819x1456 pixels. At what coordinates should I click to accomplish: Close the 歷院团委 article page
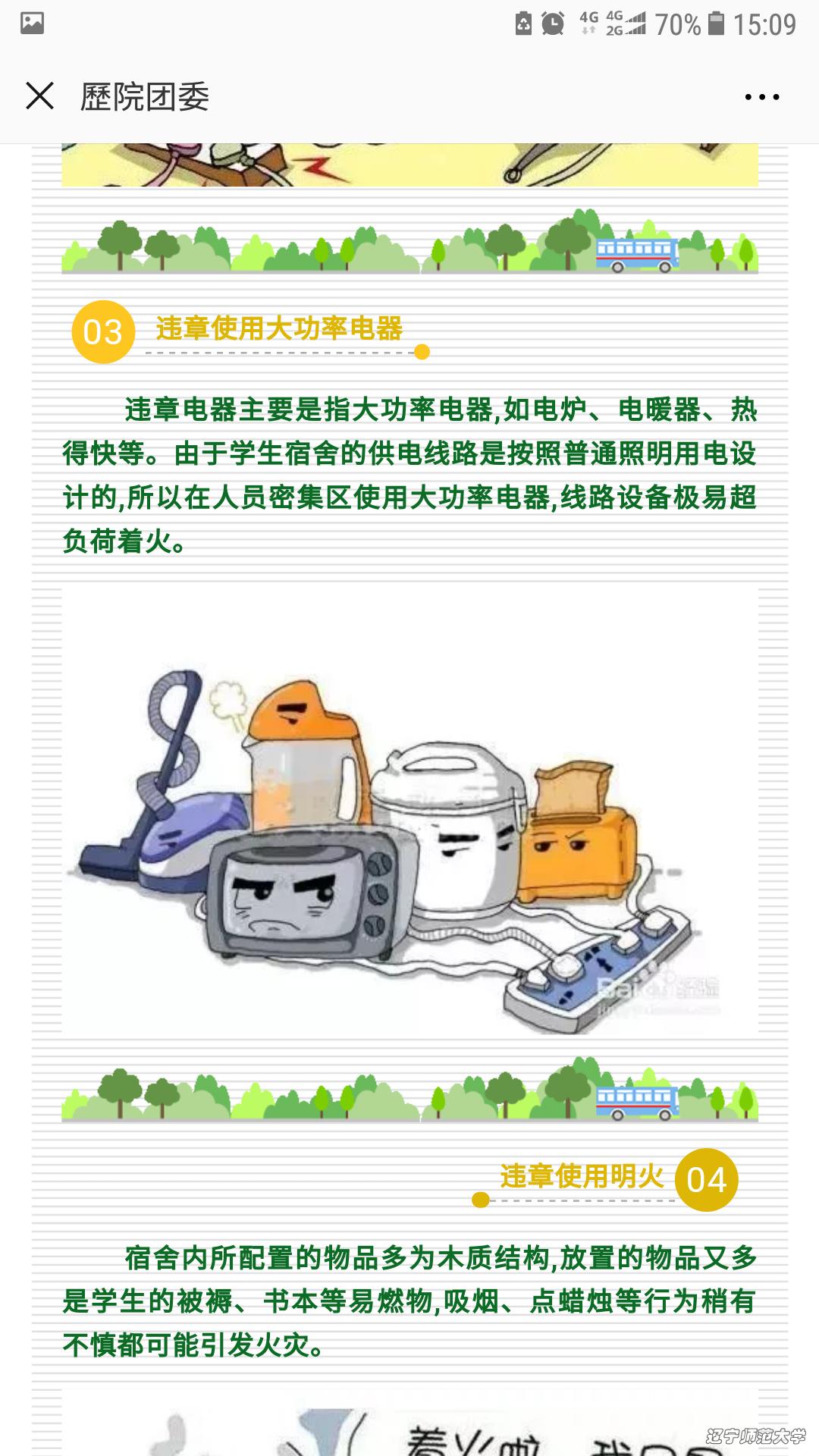pyautogui.click(x=39, y=96)
